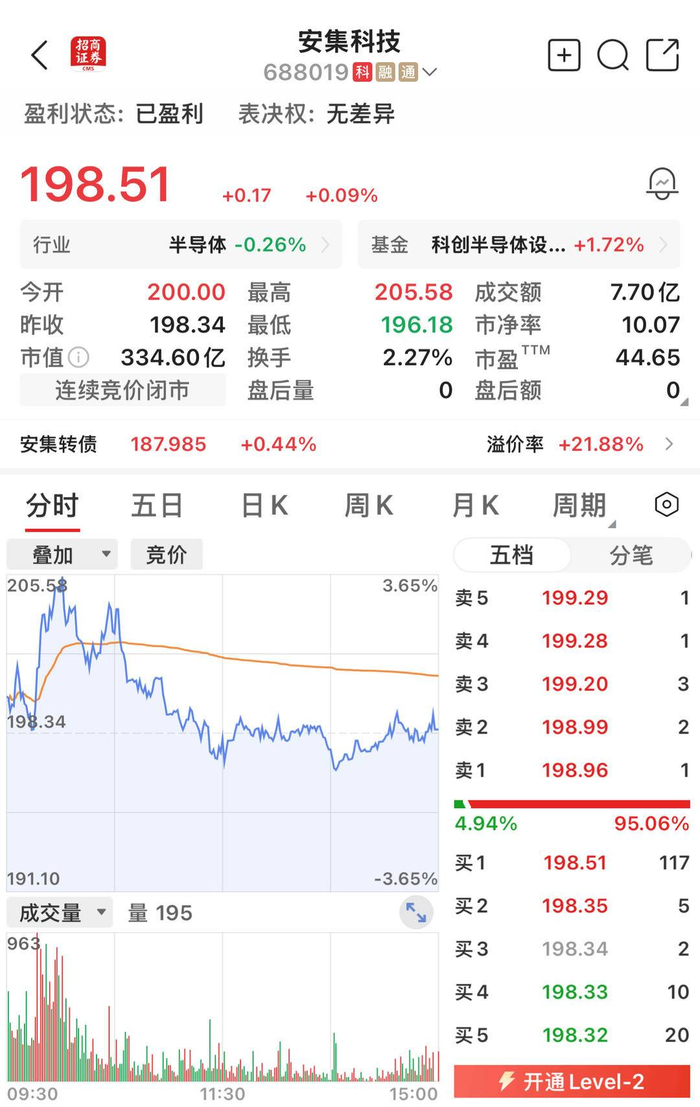
Task: Expand the 周期 period dropdown
Action: (581, 506)
